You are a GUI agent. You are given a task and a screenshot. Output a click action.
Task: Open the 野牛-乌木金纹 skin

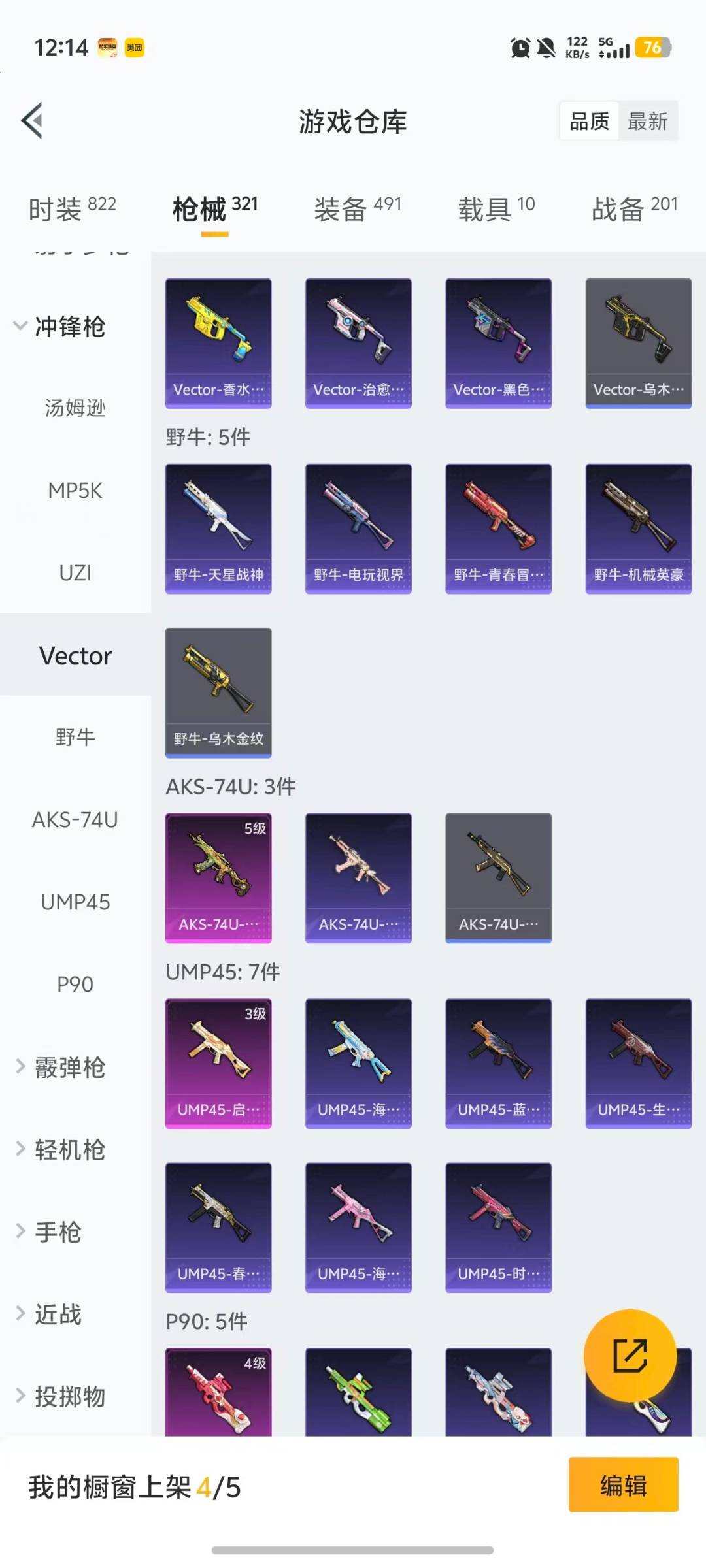[218, 692]
